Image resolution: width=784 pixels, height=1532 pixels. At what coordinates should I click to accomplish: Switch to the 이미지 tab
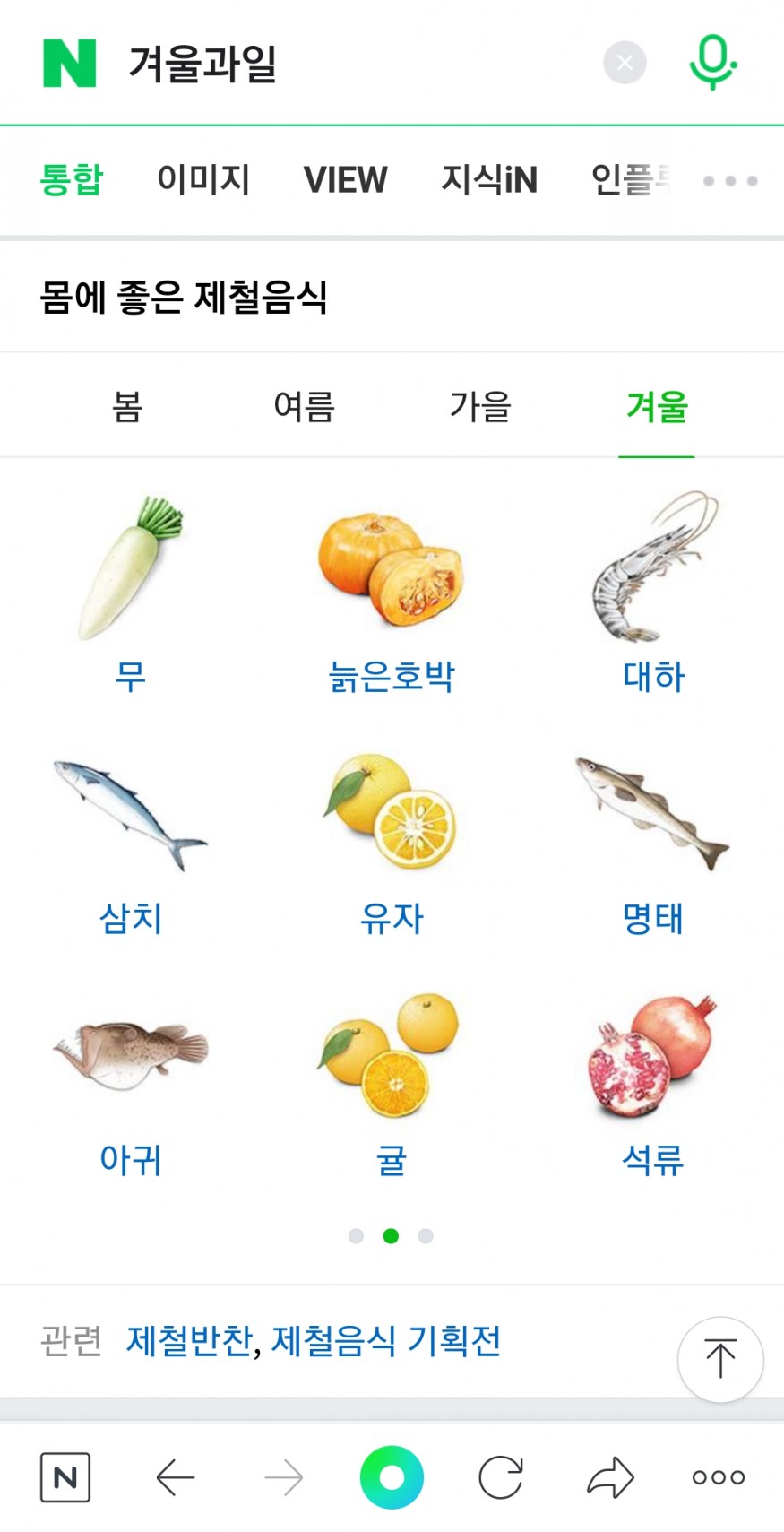[x=203, y=180]
